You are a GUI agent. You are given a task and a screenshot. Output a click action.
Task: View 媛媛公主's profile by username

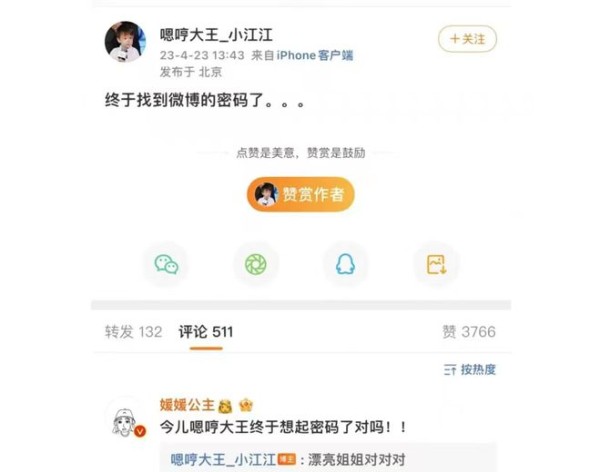click(x=187, y=404)
